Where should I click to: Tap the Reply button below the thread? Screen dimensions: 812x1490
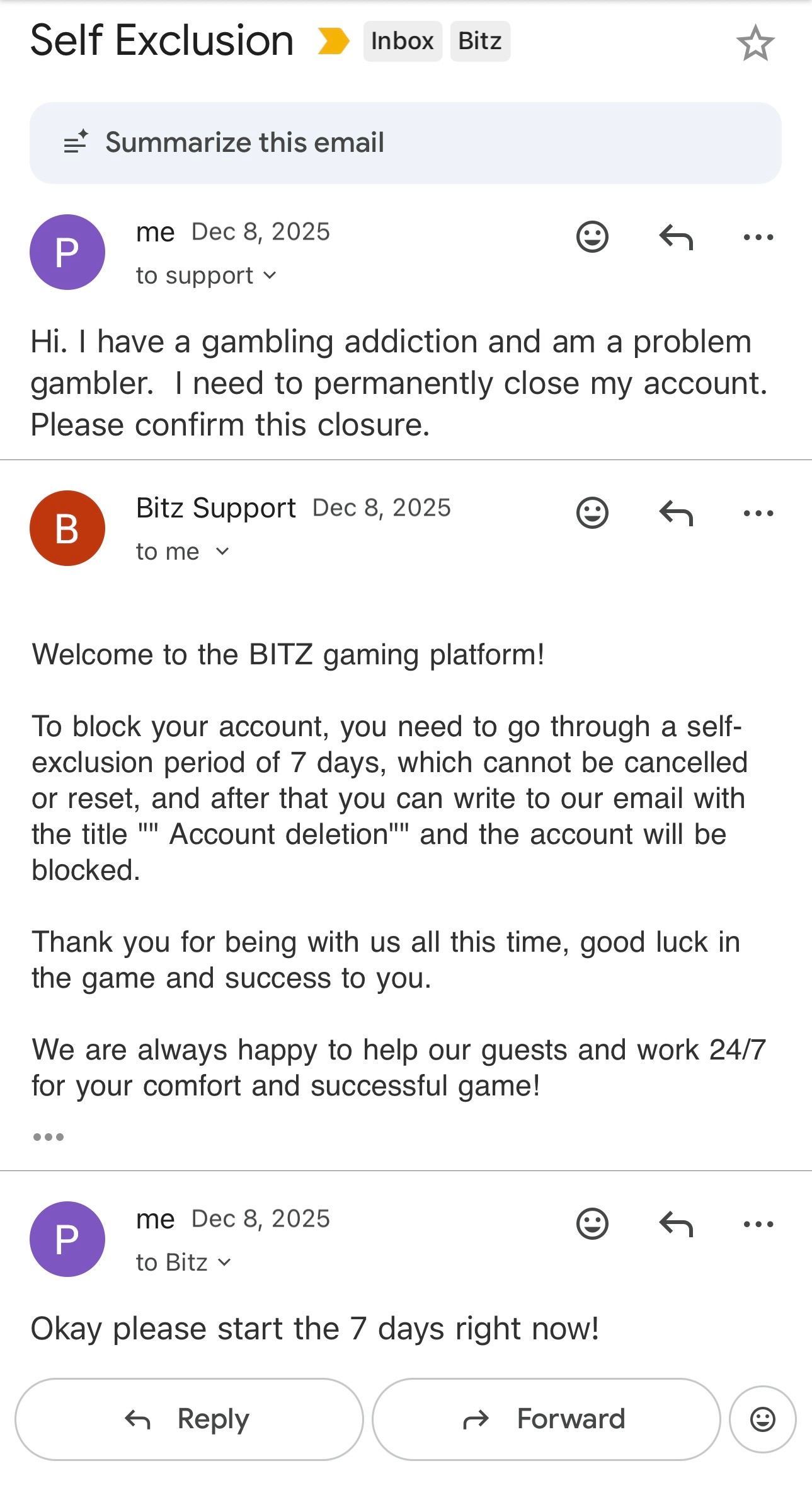[x=189, y=1419]
